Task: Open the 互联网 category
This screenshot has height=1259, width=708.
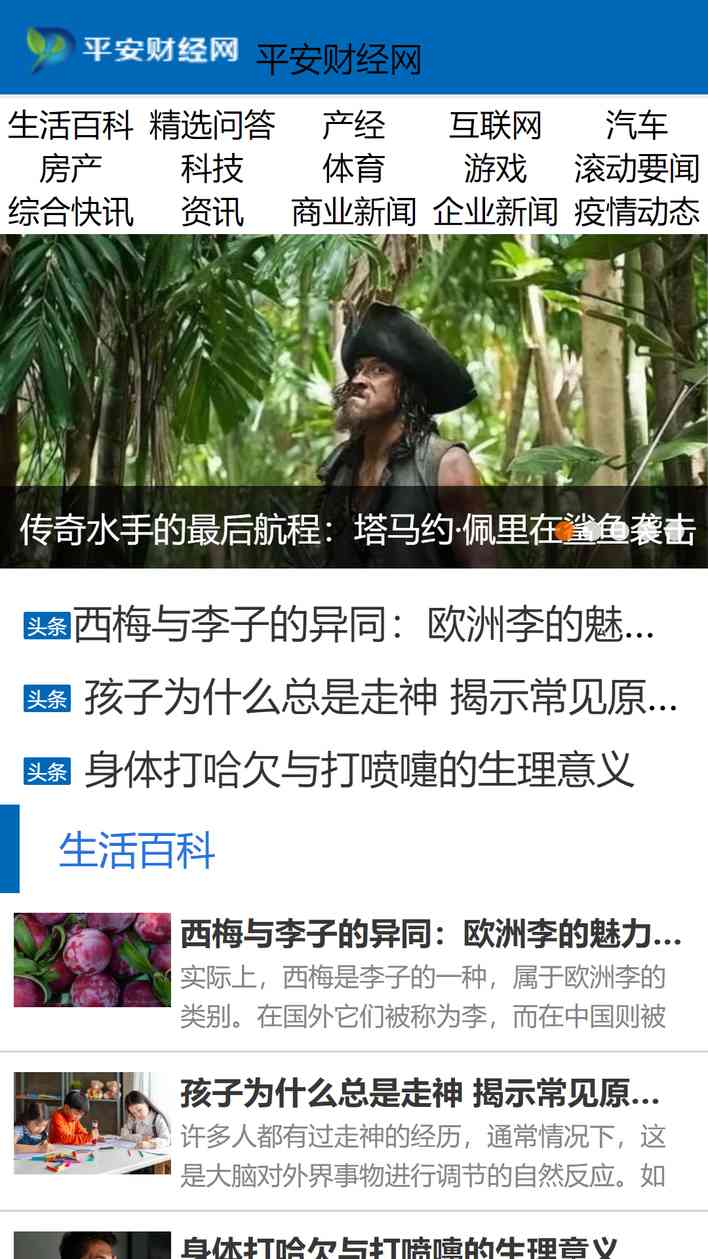Action: pyautogui.click(x=495, y=125)
